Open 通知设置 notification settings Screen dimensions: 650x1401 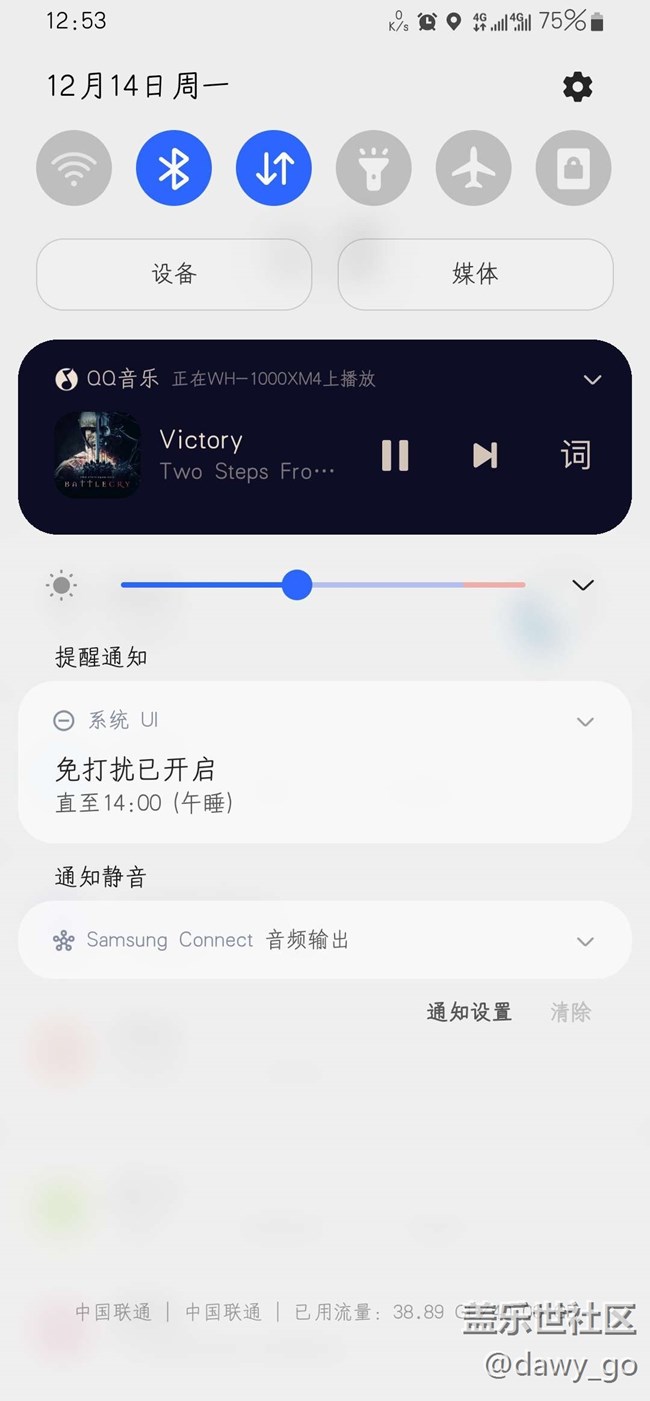click(x=469, y=1012)
